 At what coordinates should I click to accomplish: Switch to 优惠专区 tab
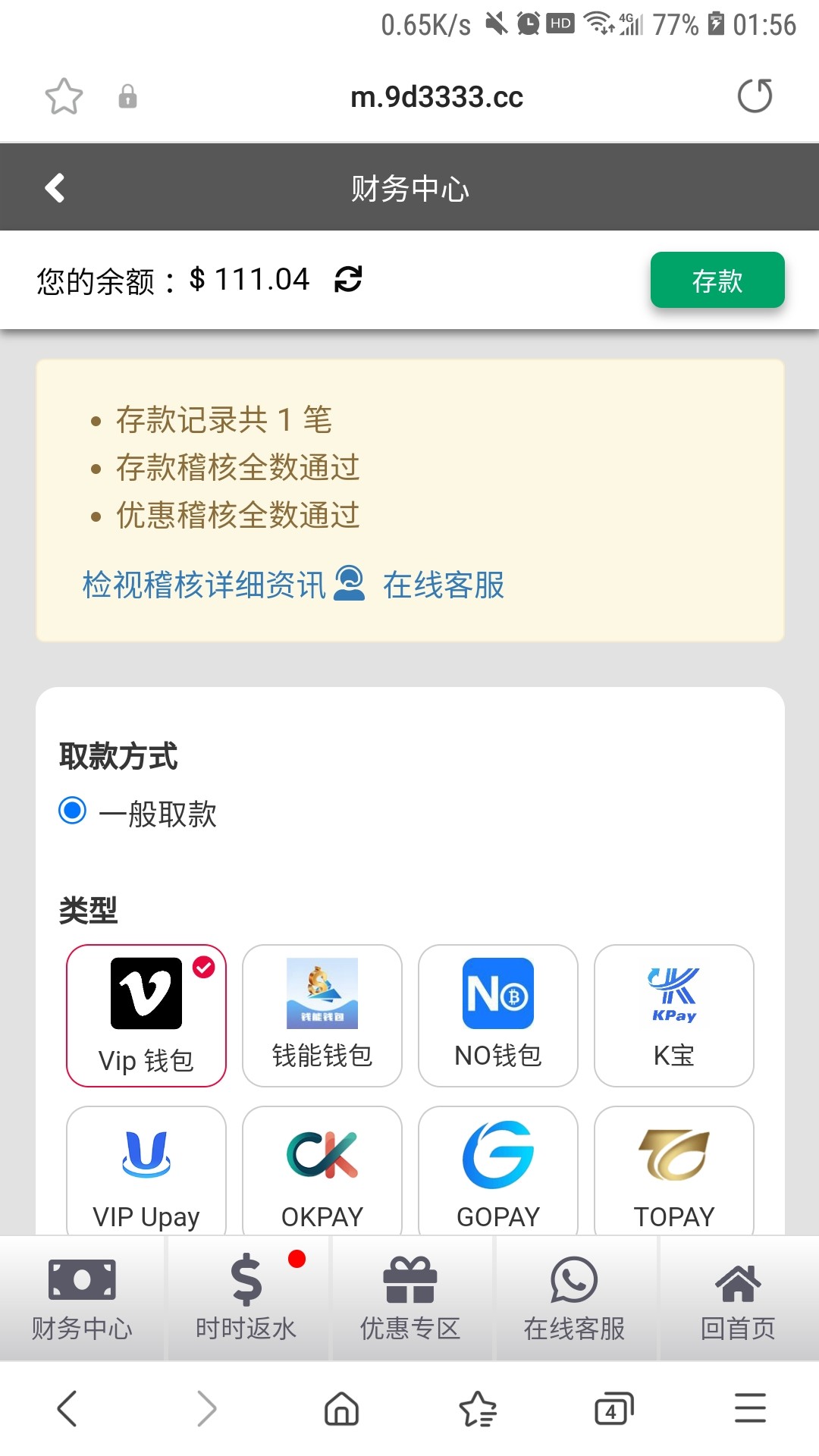coord(410,1298)
